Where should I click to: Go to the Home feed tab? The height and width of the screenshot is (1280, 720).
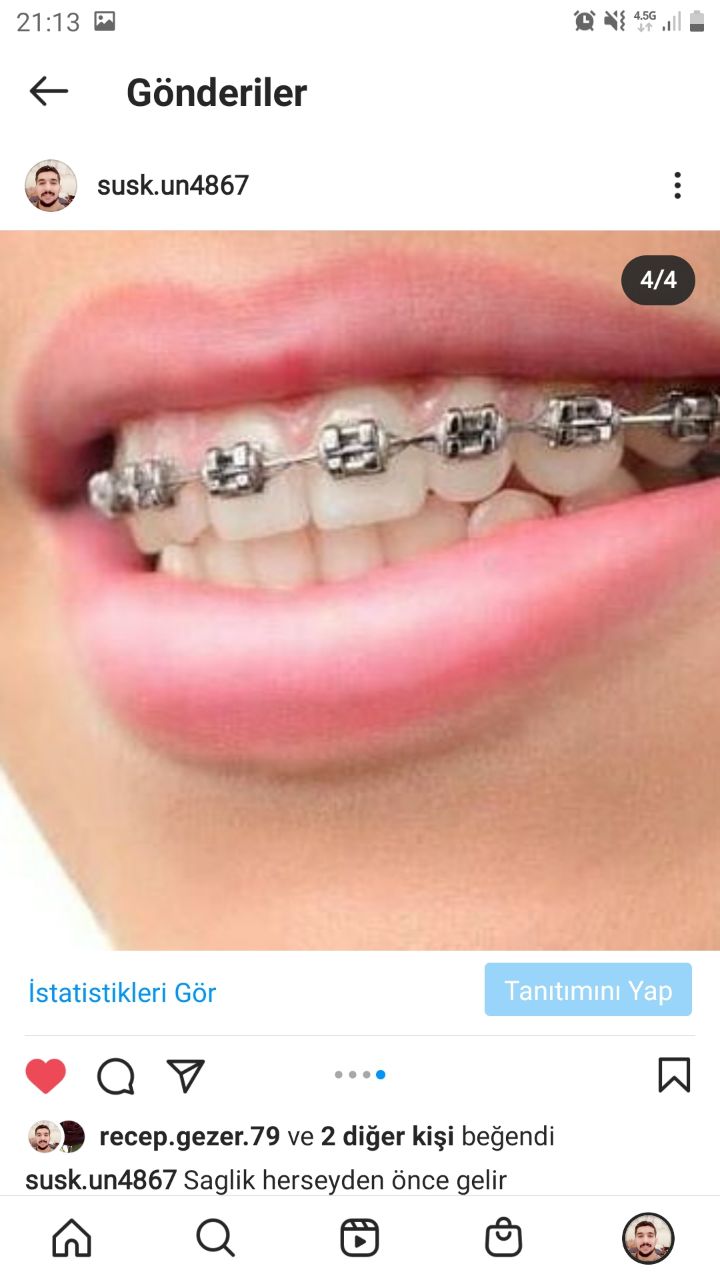coord(72,1238)
